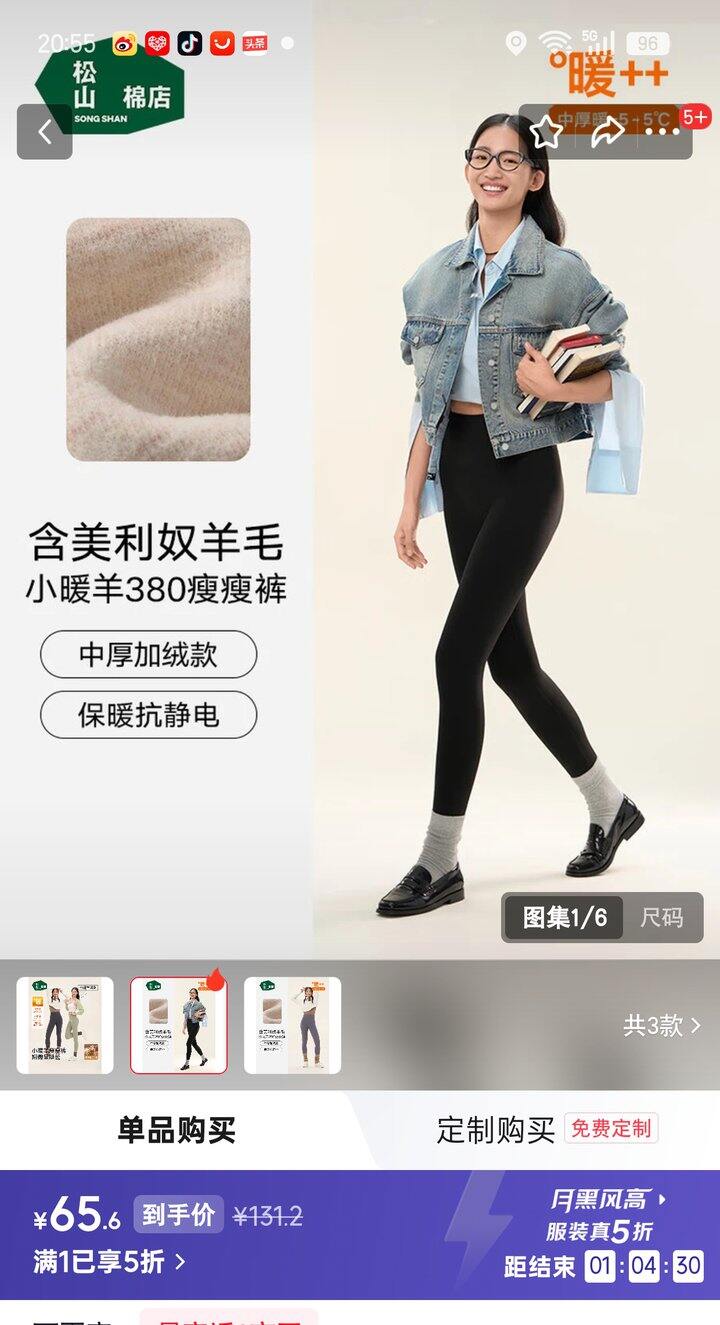Switch to the 尺码 size view

pyautogui.click(x=661, y=917)
